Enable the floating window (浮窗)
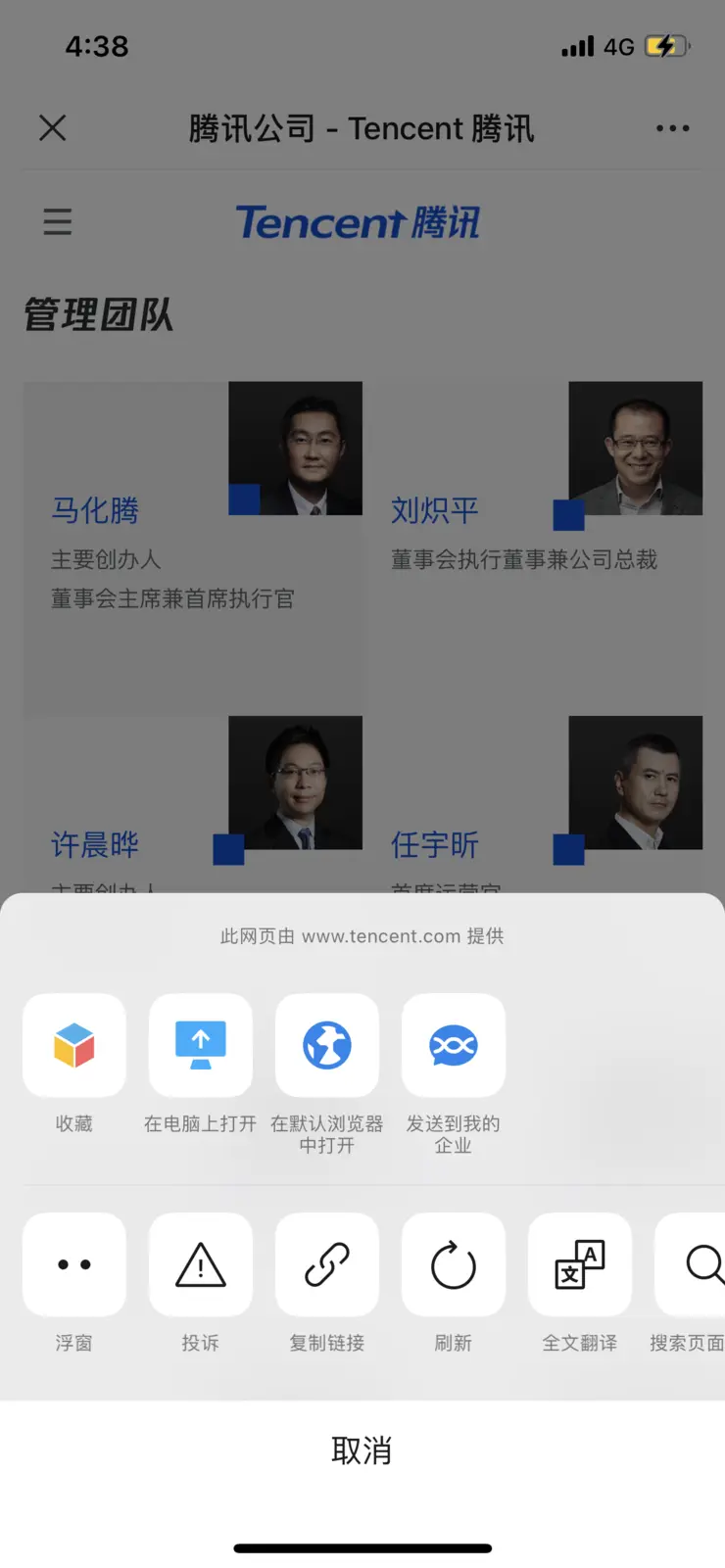Viewport: 725px width, 1568px height. 74,1264
